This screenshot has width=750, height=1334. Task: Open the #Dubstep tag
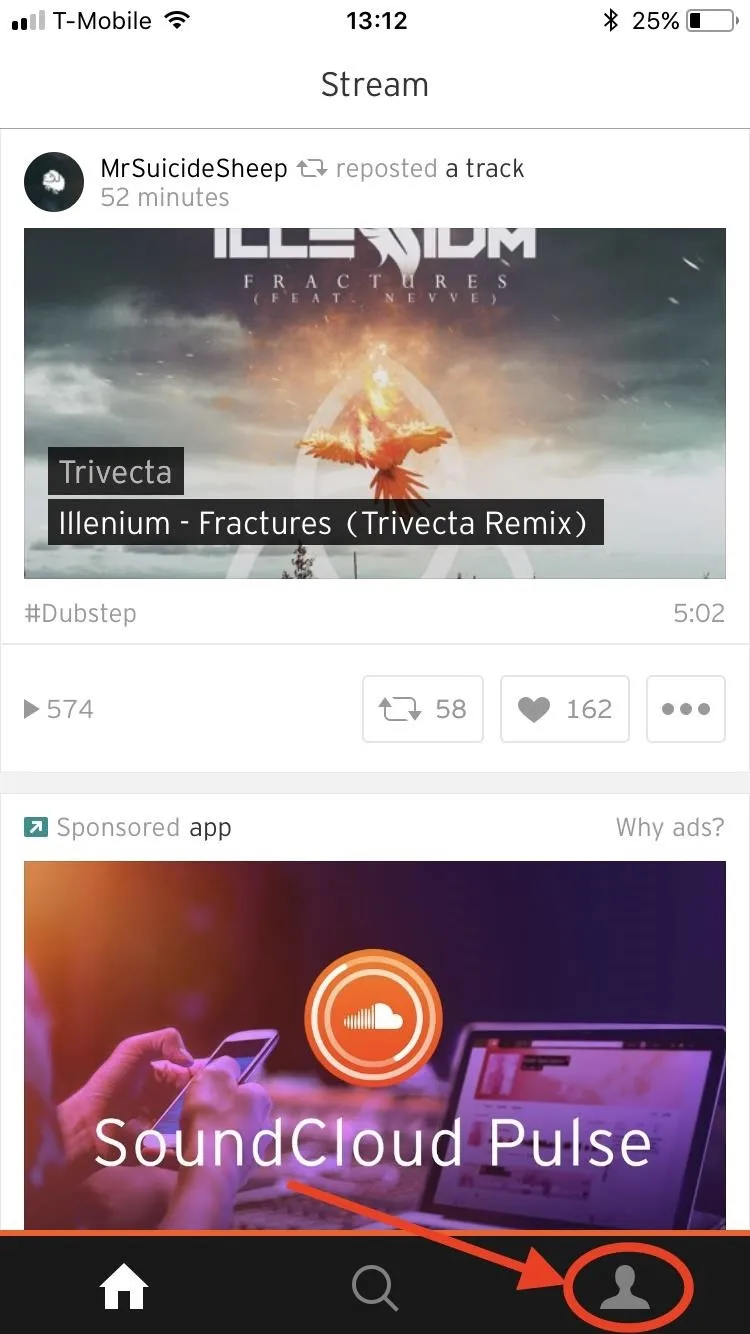(x=80, y=613)
